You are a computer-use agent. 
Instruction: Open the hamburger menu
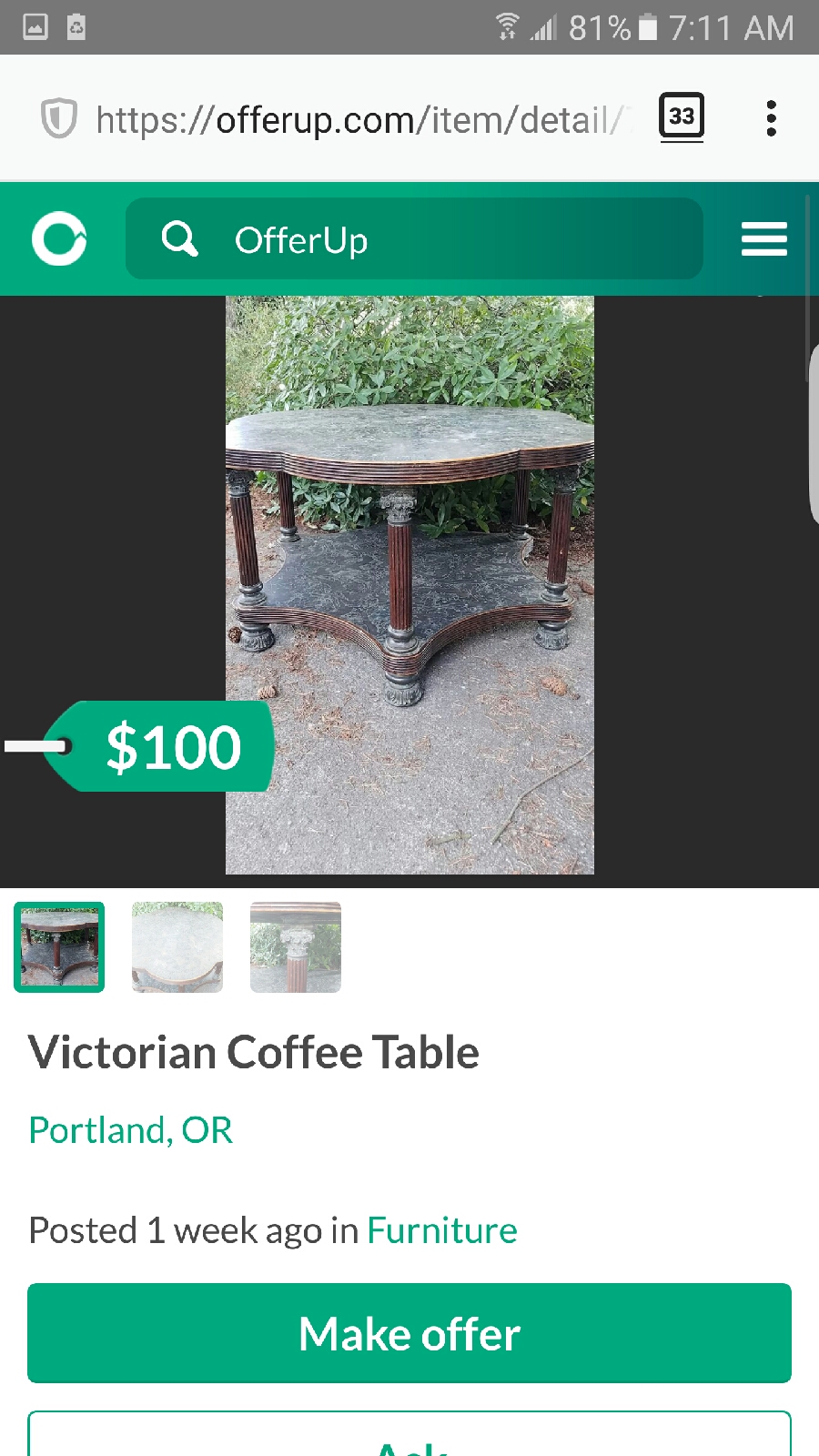(763, 239)
